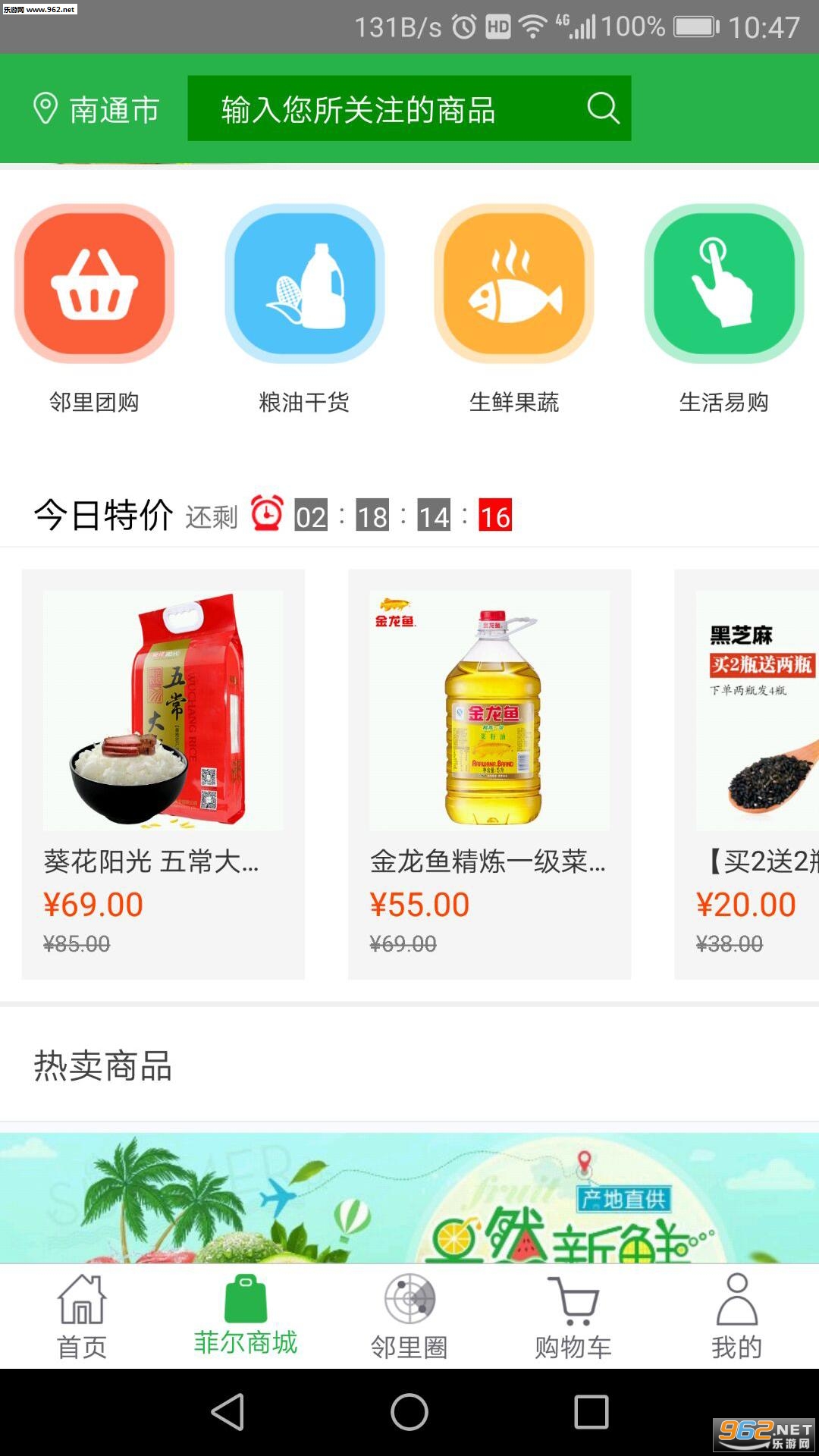View the 葵花阳光 五常大米 product

click(163, 773)
